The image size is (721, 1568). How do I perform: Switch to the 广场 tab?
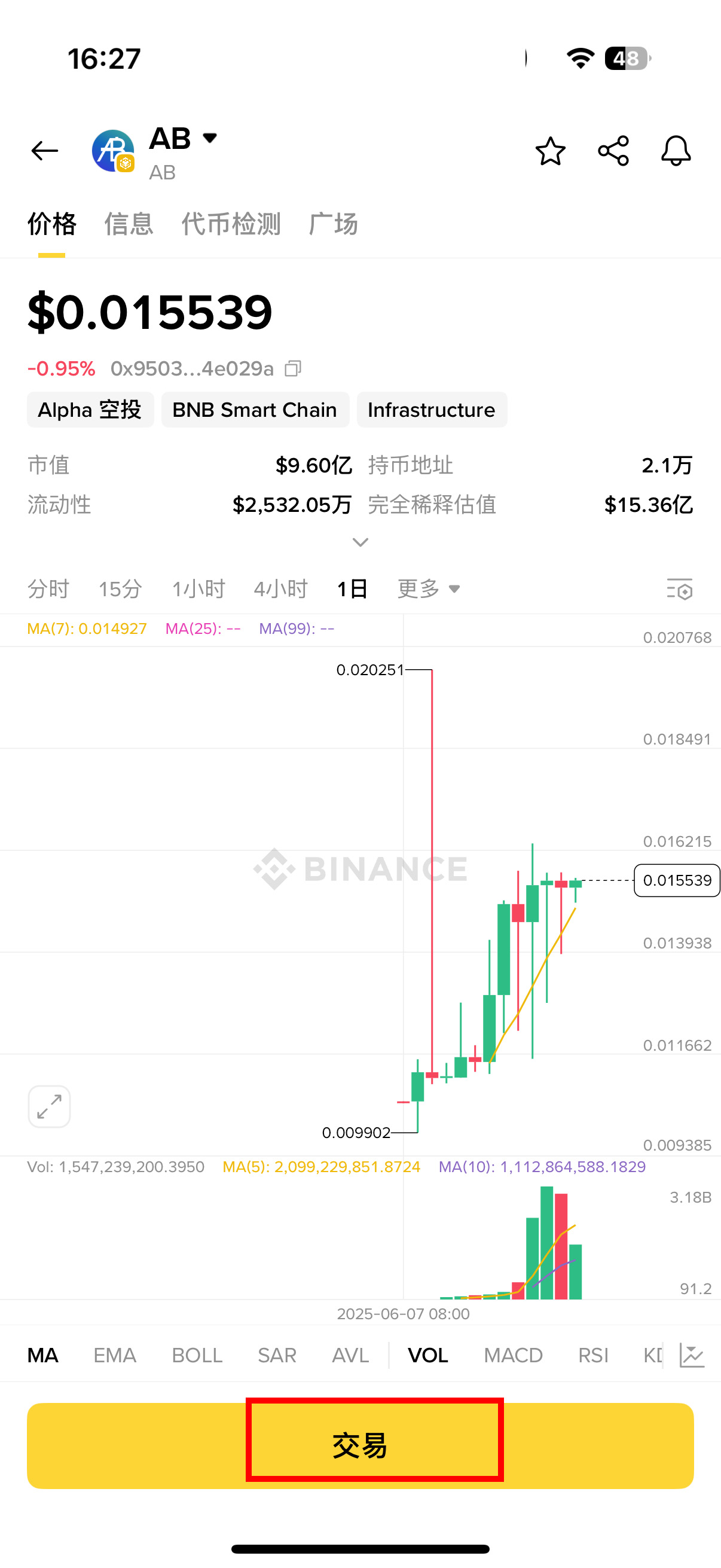(333, 224)
